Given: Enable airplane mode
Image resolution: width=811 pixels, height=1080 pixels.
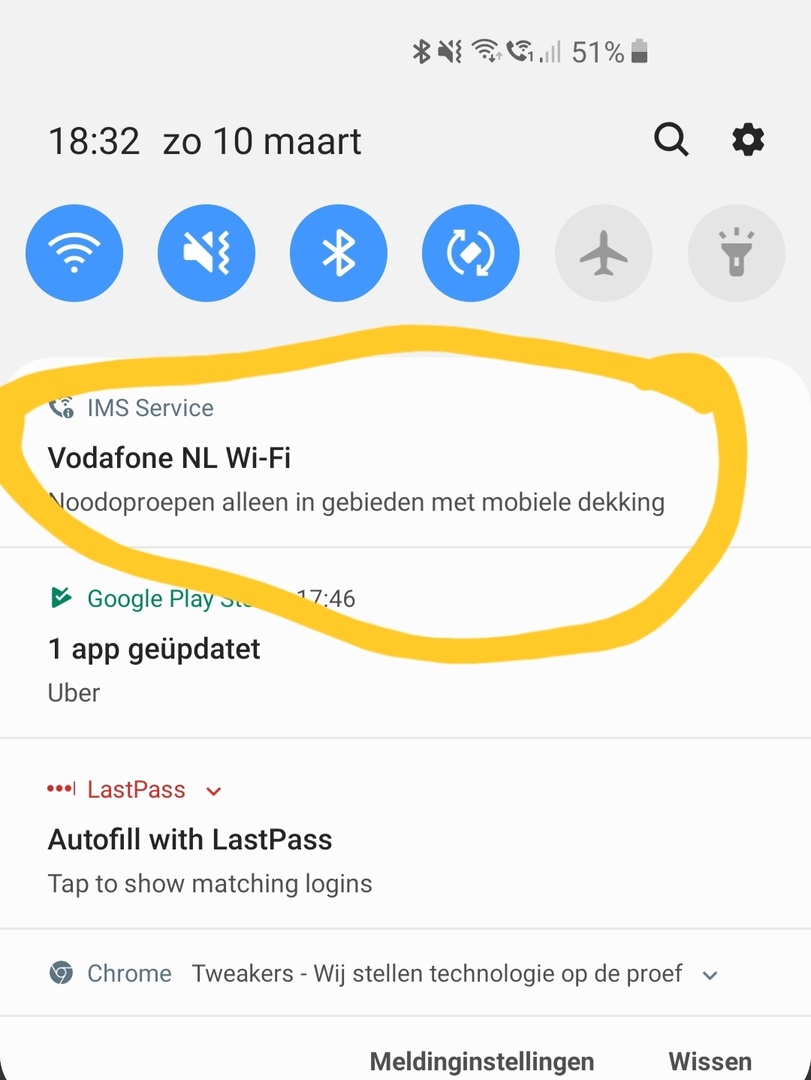Looking at the screenshot, I should click(x=604, y=254).
